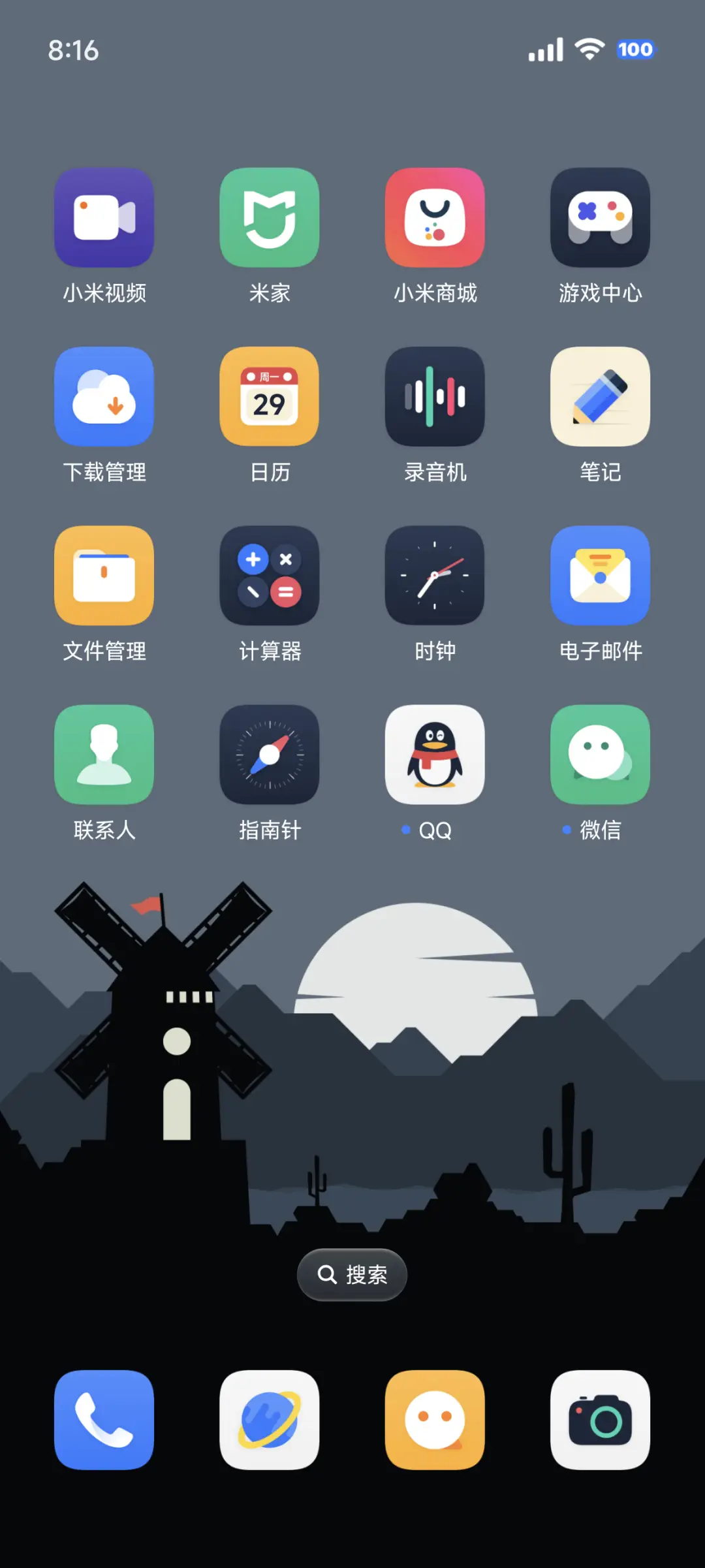The height and width of the screenshot is (1568, 705).
Task: Open the 下载管理 download manager
Action: [x=104, y=397]
